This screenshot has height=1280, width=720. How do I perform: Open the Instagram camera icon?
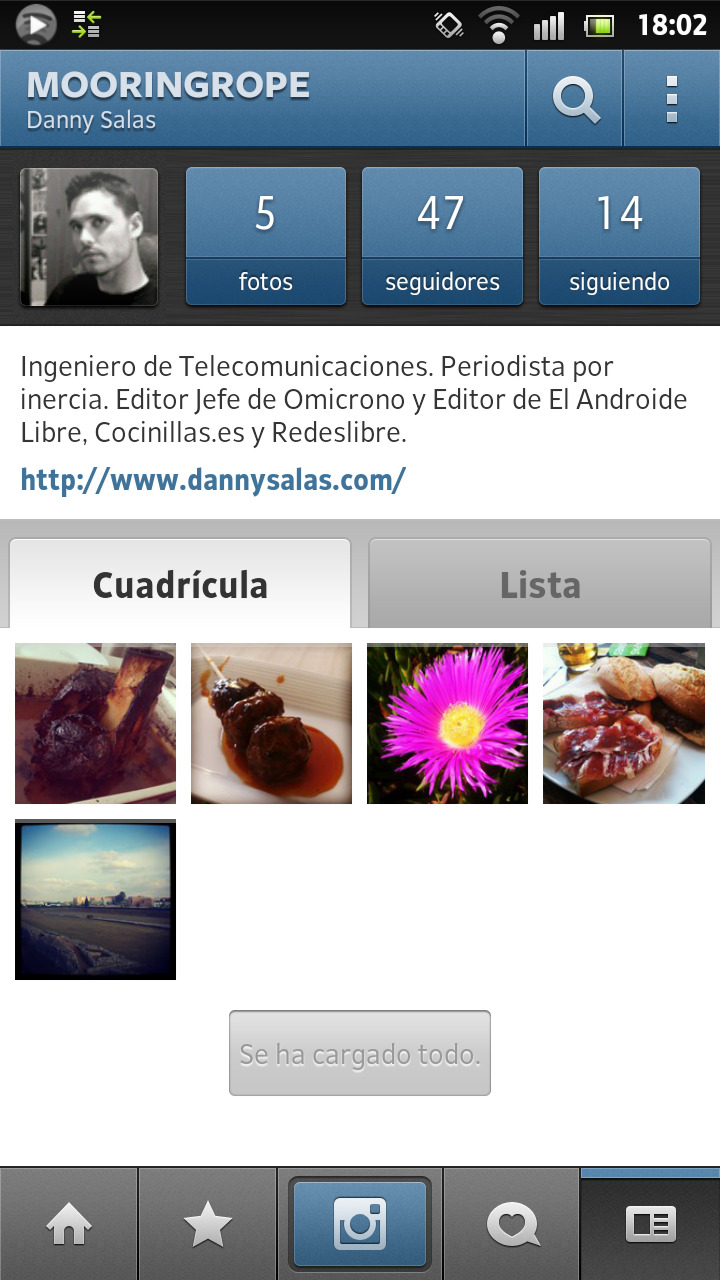click(360, 1222)
